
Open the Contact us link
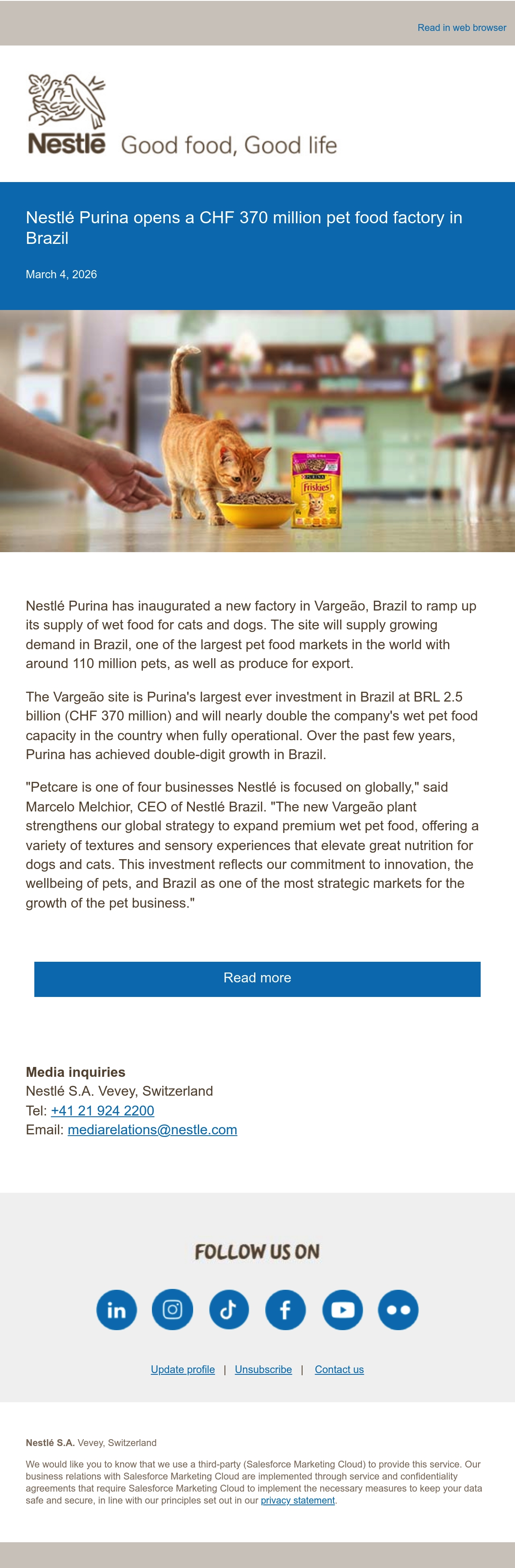pyautogui.click(x=339, y=1369)
